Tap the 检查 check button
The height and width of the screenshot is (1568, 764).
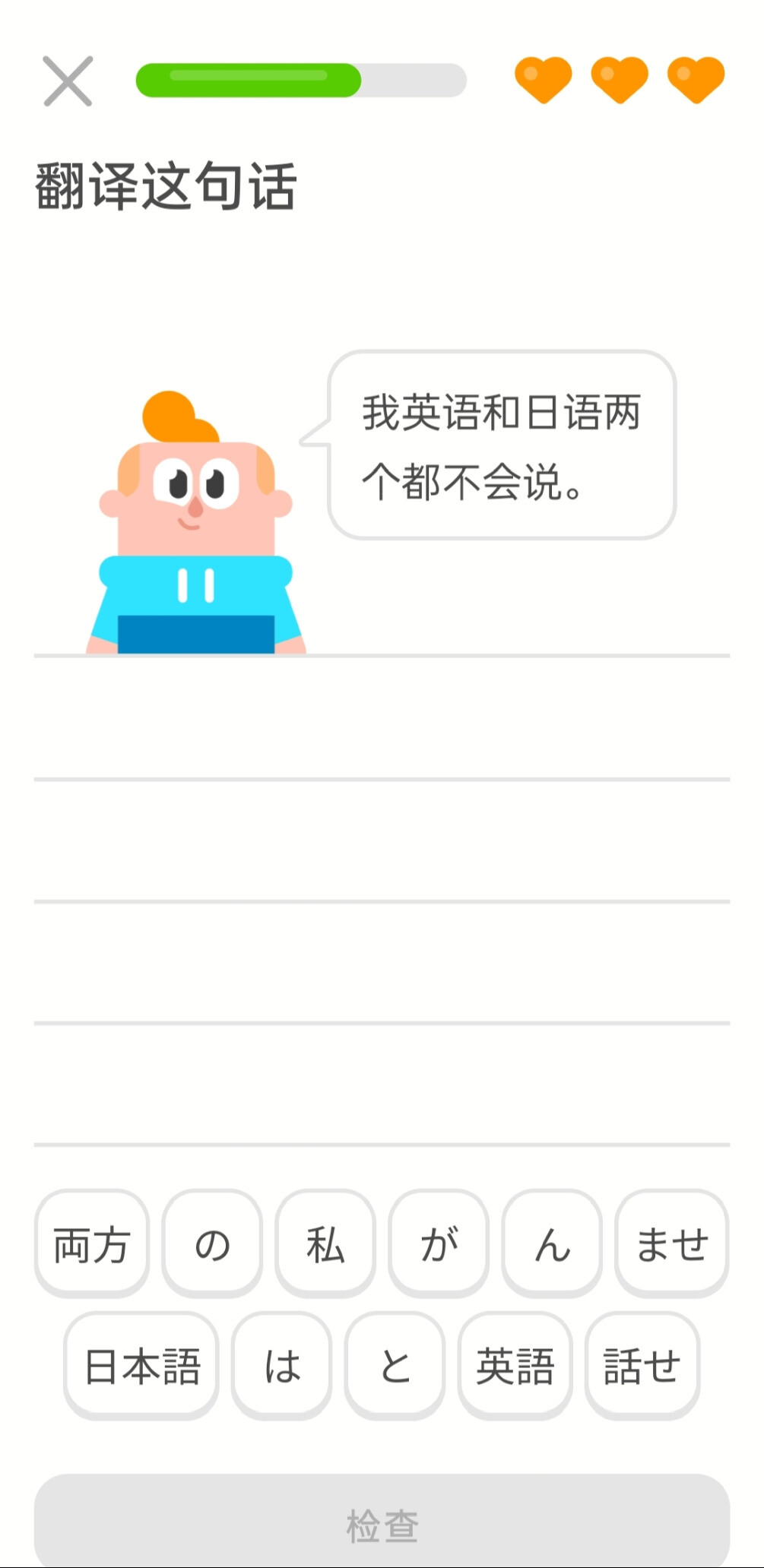pyautogui.click(x=382, y=1524)
